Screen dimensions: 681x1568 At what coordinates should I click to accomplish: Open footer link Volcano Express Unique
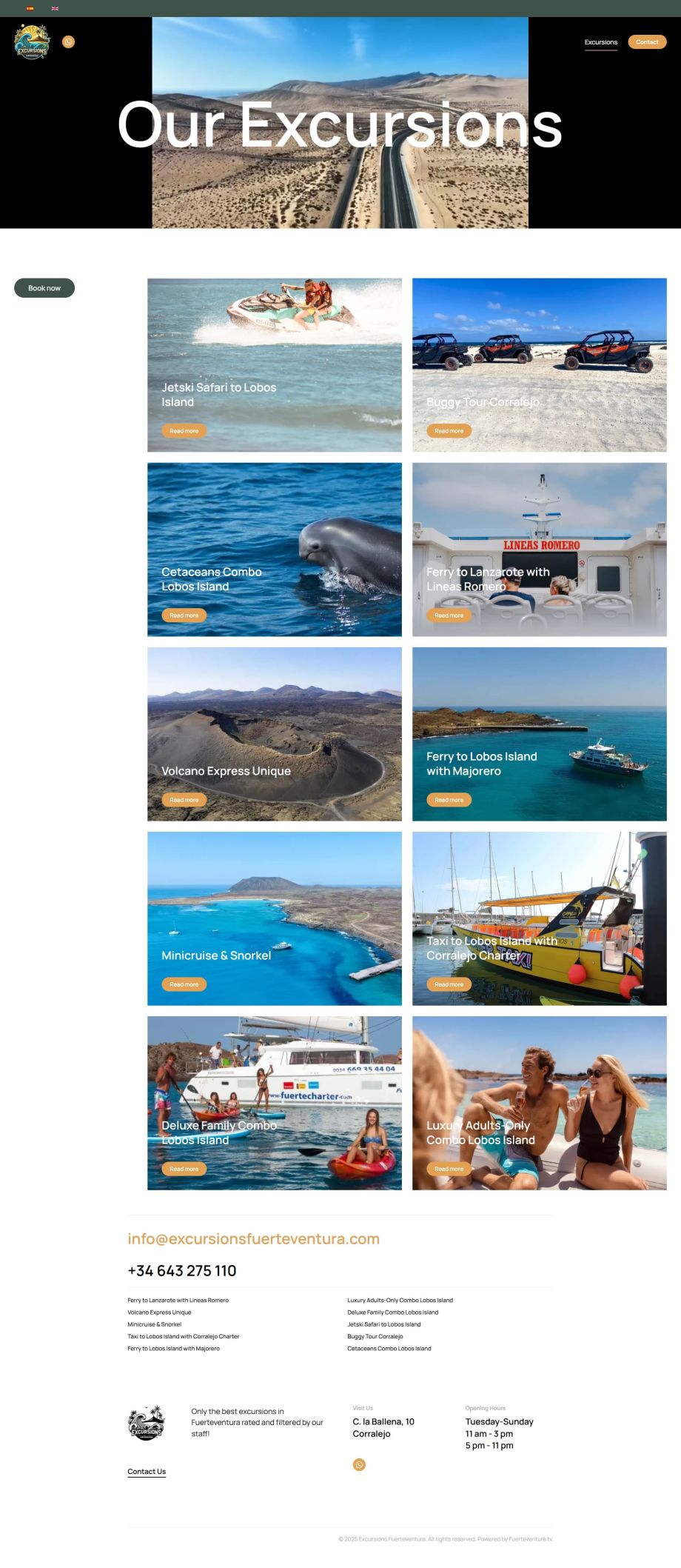tap(159, 1312)
